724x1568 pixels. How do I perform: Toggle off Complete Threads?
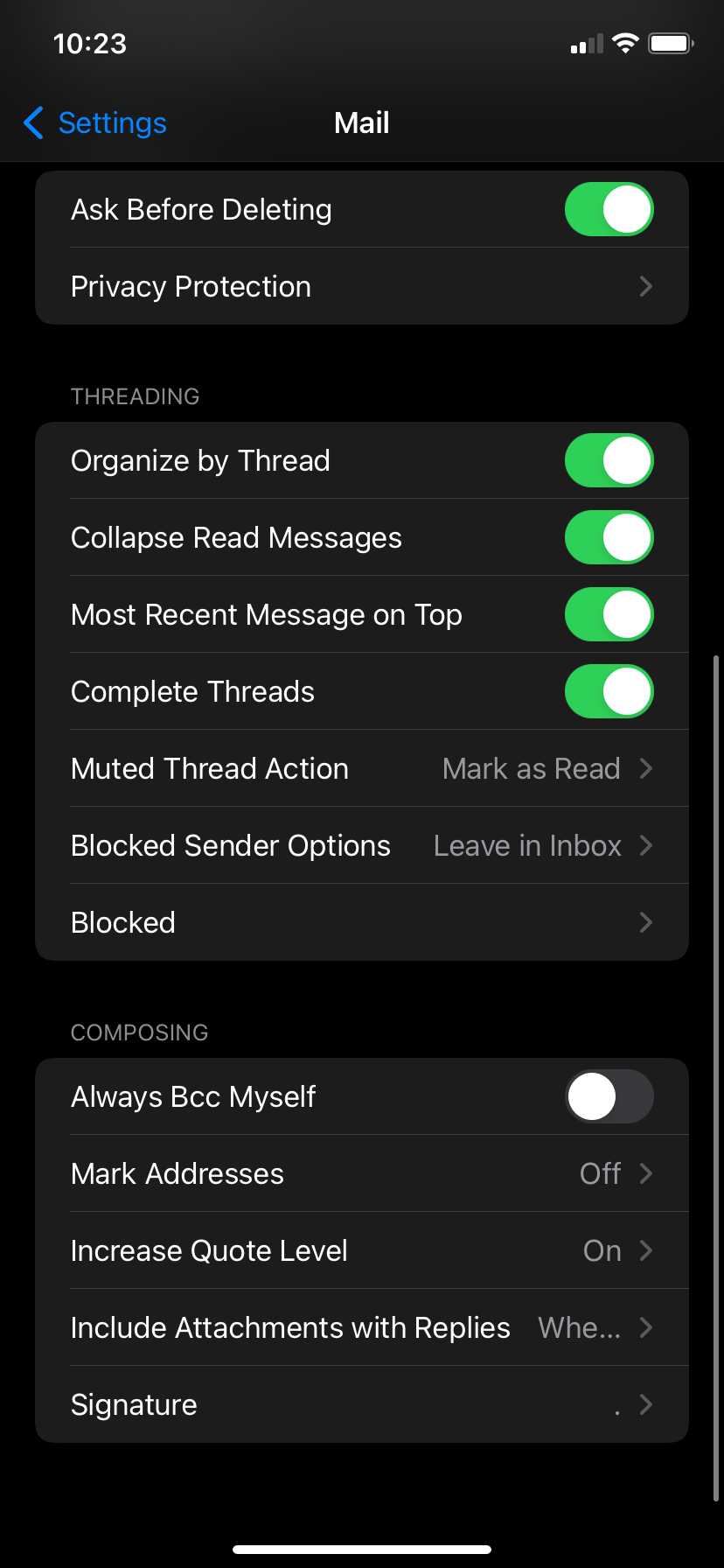pos(609,691)
